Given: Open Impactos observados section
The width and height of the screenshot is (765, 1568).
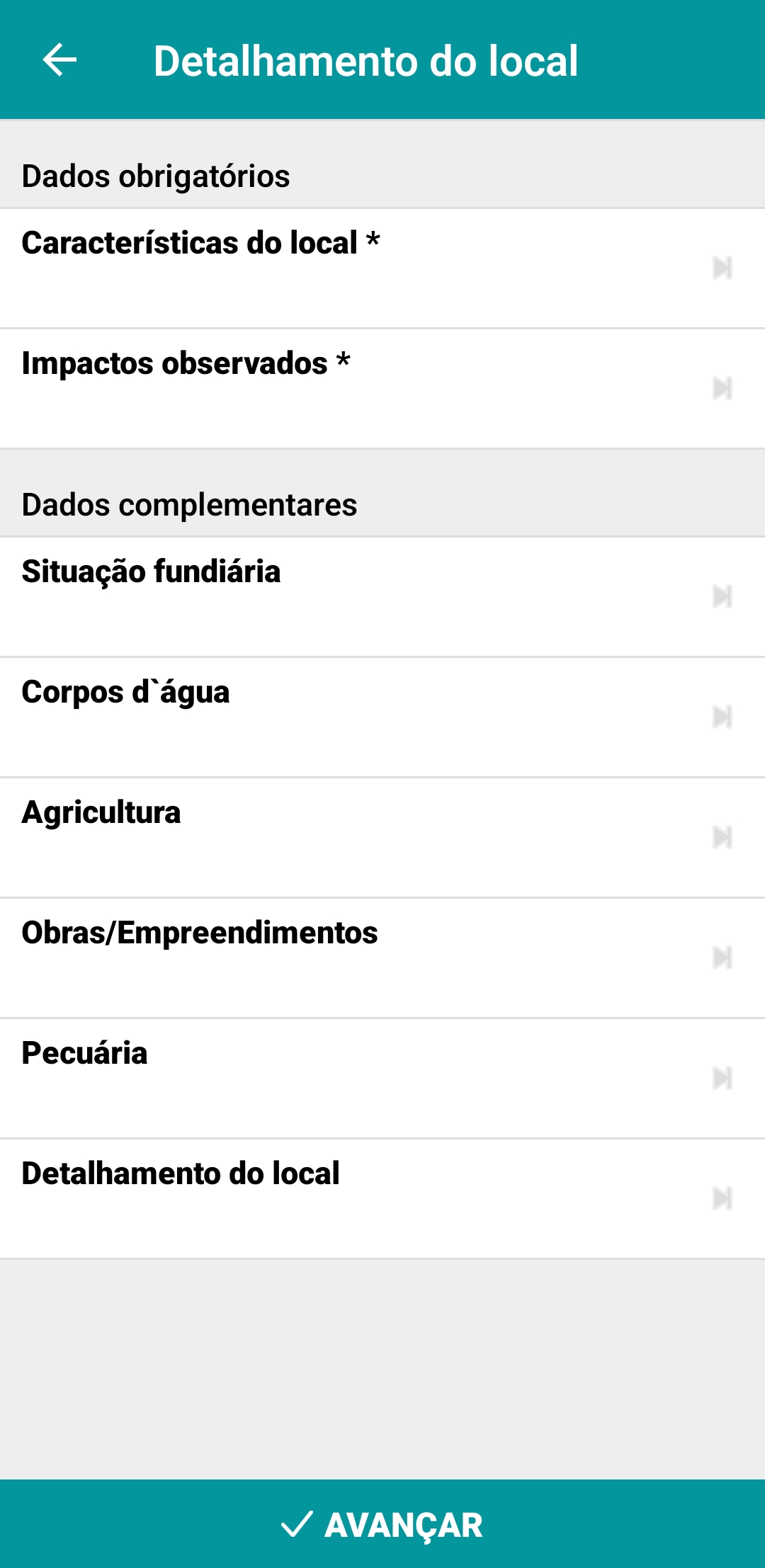Looking at the screenshot, I should click(382, 388).
